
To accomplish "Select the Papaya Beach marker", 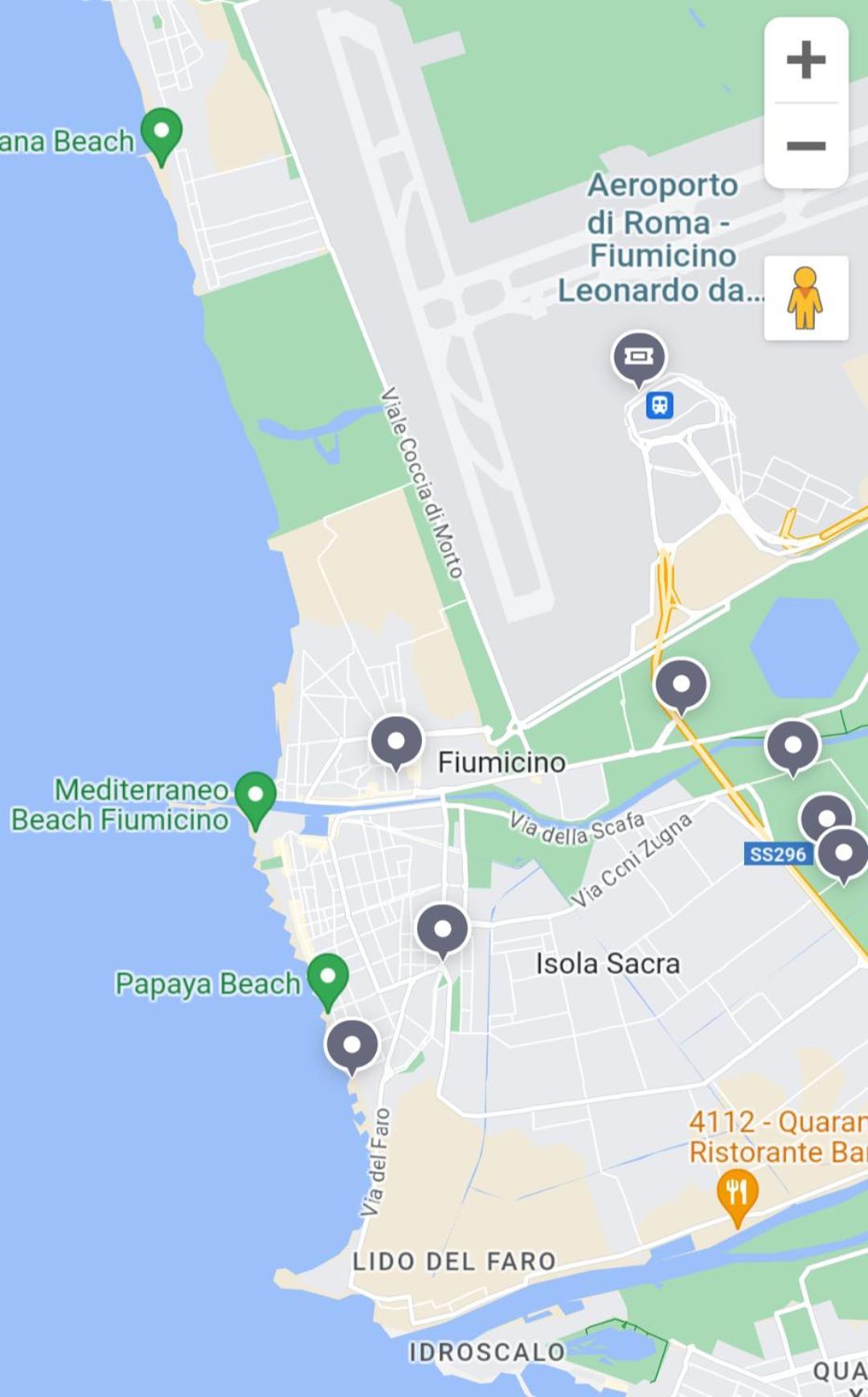I will pyautogui.click(x=328, y=977).
